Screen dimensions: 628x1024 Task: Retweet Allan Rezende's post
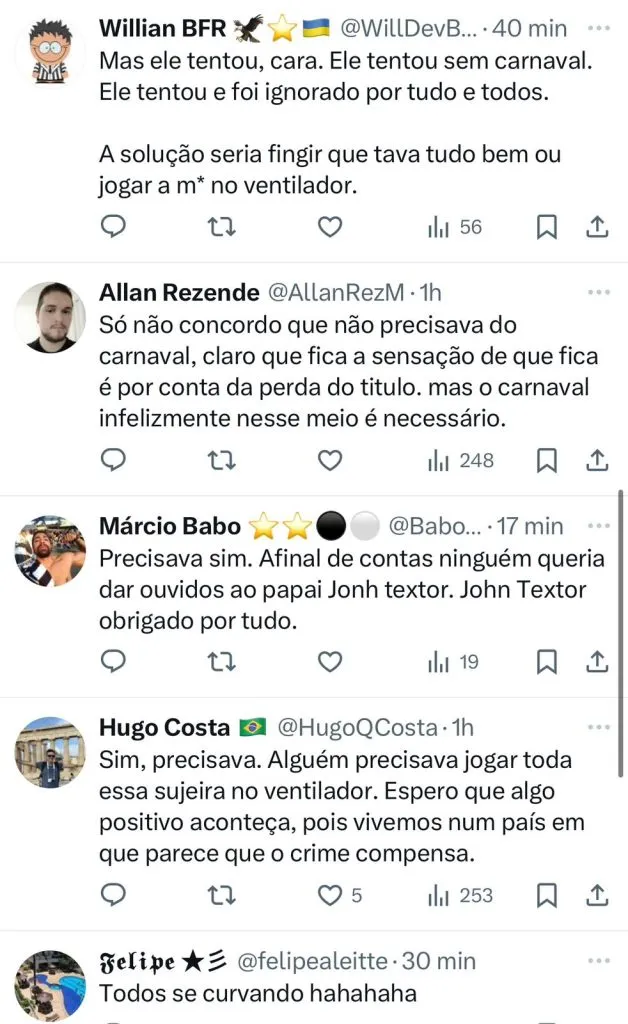coord(221,460)
